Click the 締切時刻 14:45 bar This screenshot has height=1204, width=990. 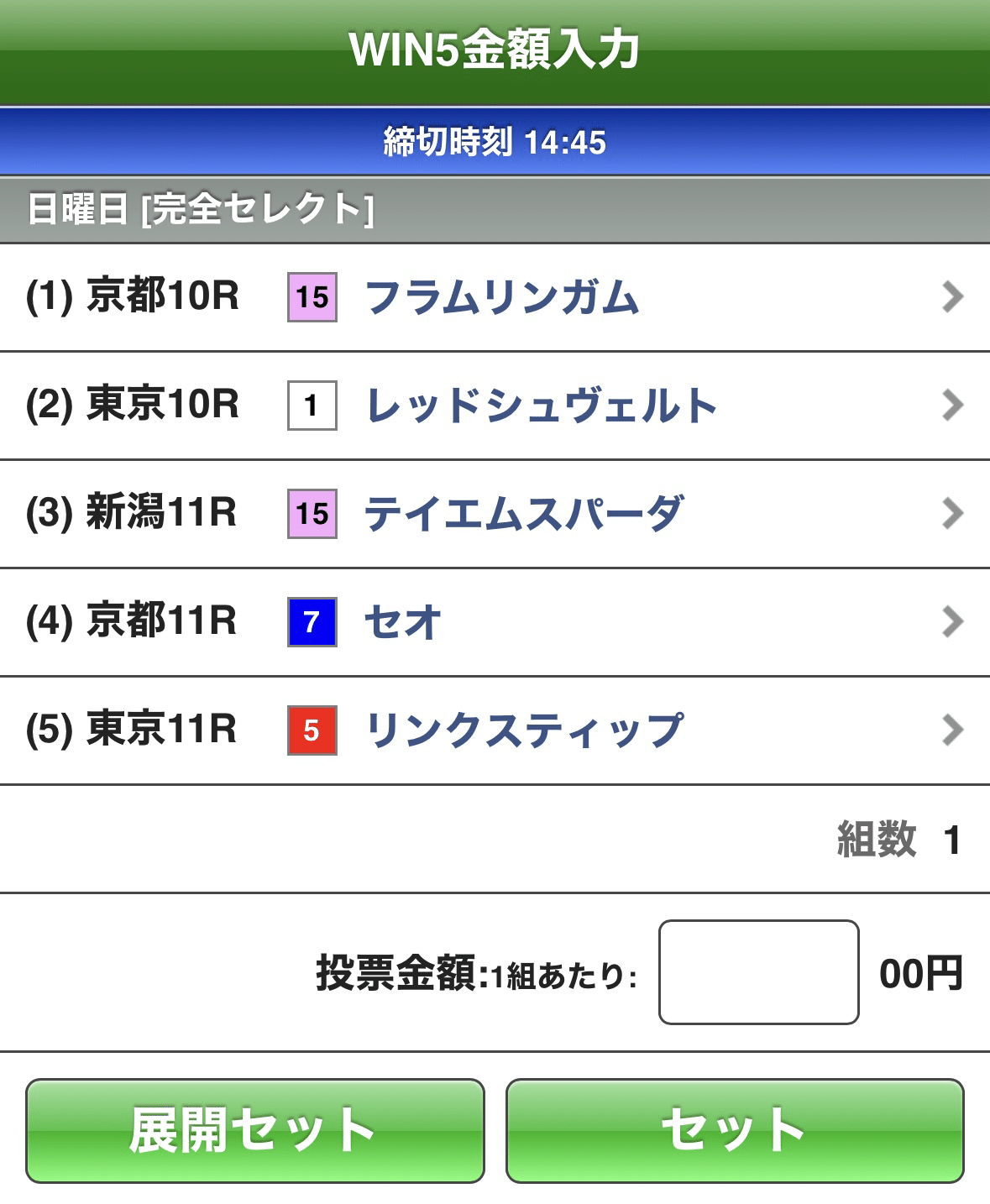495,141
